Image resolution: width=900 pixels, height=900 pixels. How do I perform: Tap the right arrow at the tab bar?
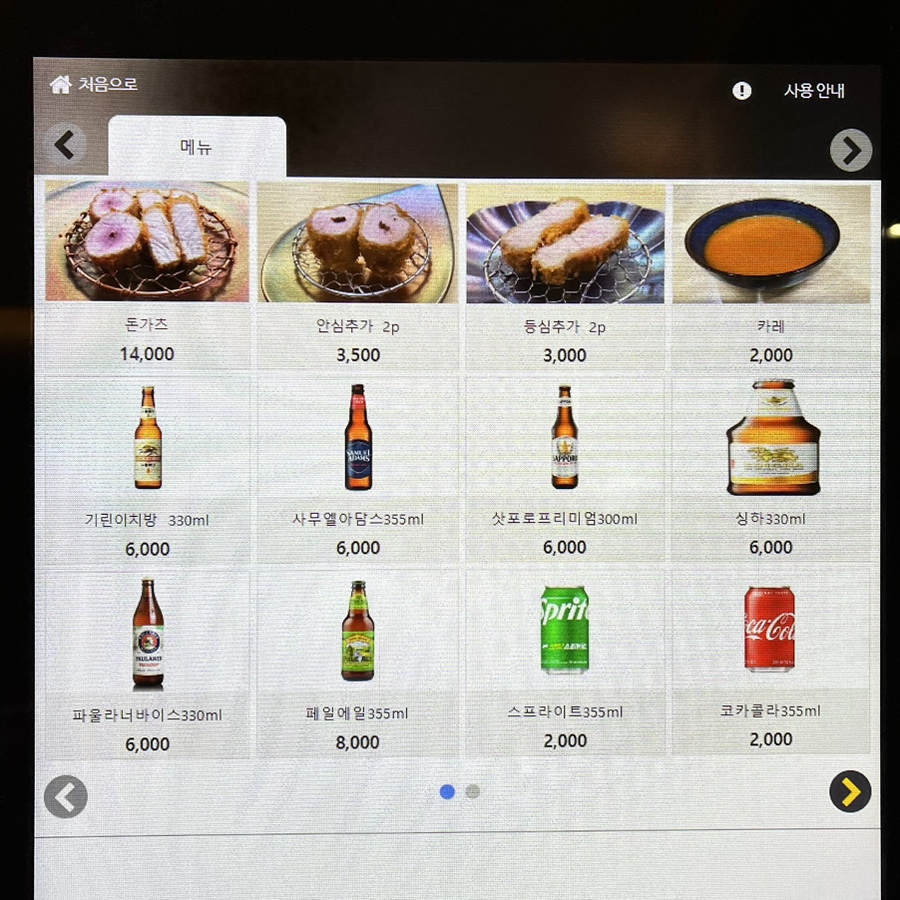(x=851, y=150)
